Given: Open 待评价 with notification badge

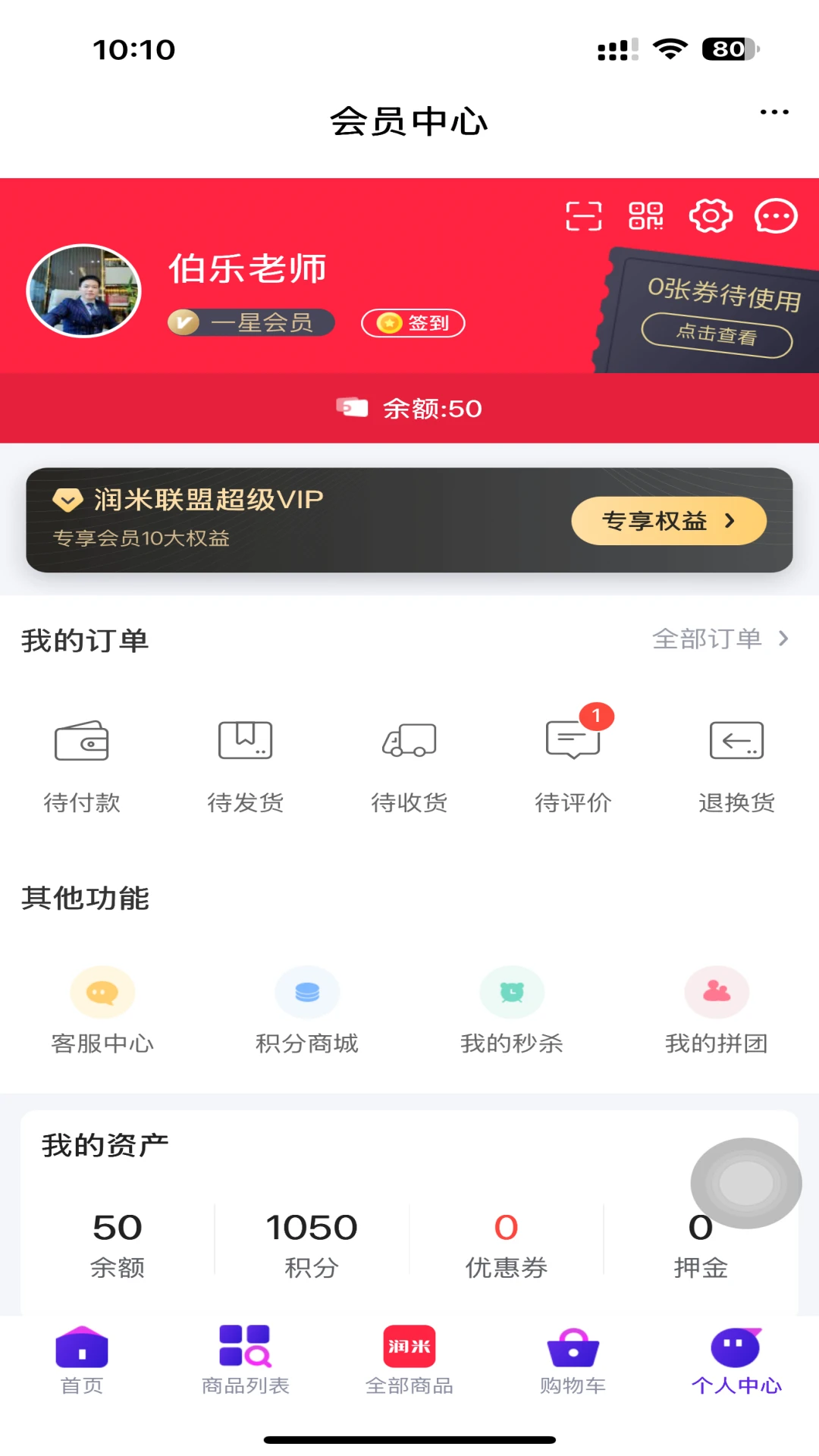Looking at the screenshot, I should point(573,741).
